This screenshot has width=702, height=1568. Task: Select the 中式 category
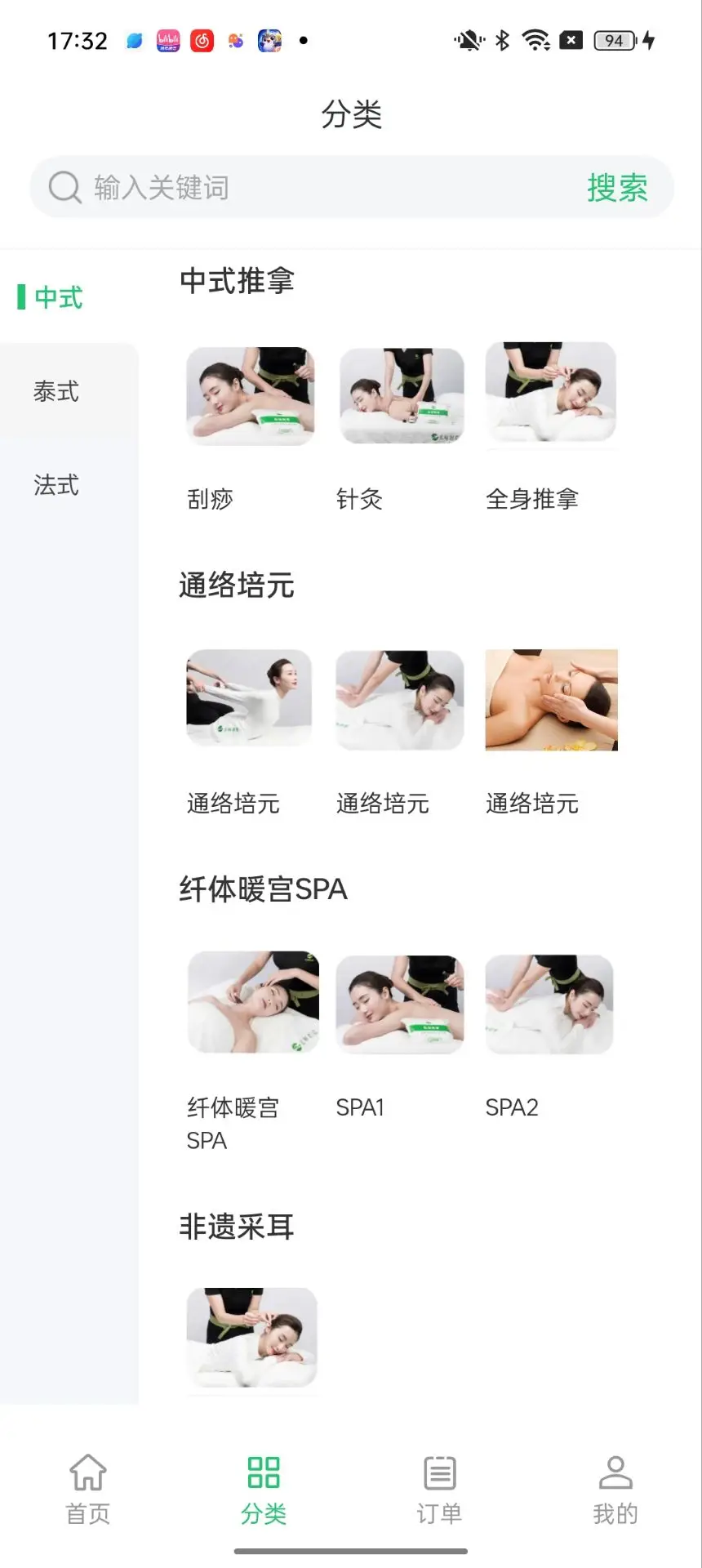pos(58,297)
